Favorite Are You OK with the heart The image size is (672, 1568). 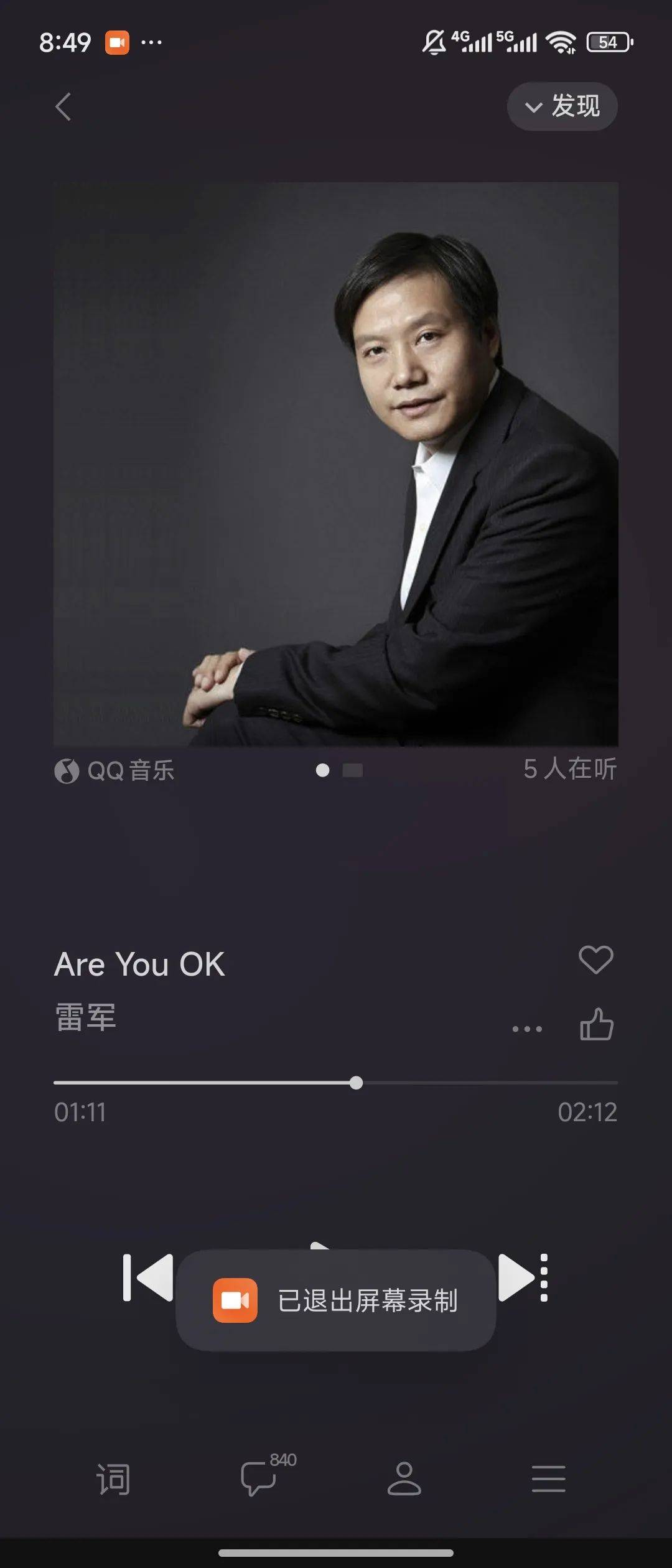point(595,959)
